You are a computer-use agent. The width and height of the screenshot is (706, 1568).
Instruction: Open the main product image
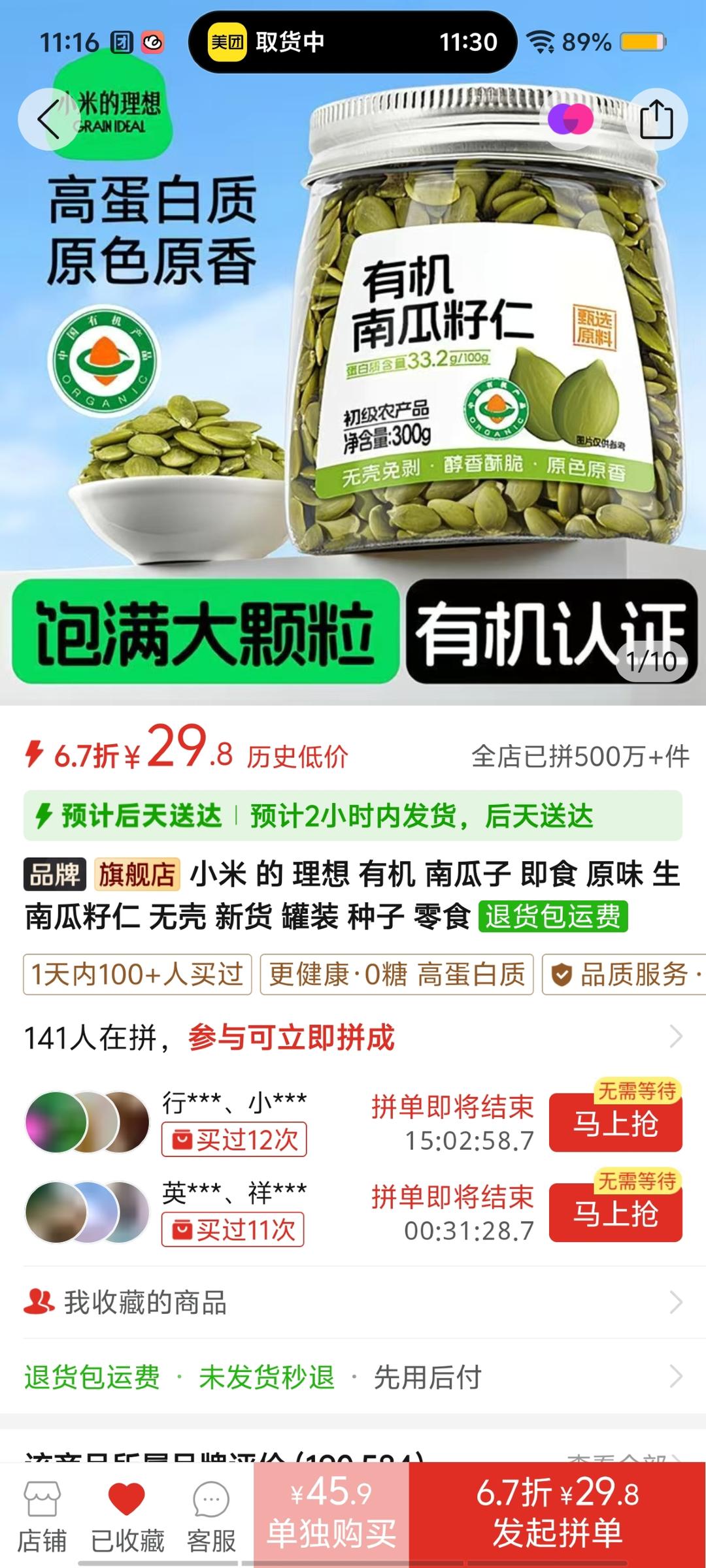coord(353,392)
